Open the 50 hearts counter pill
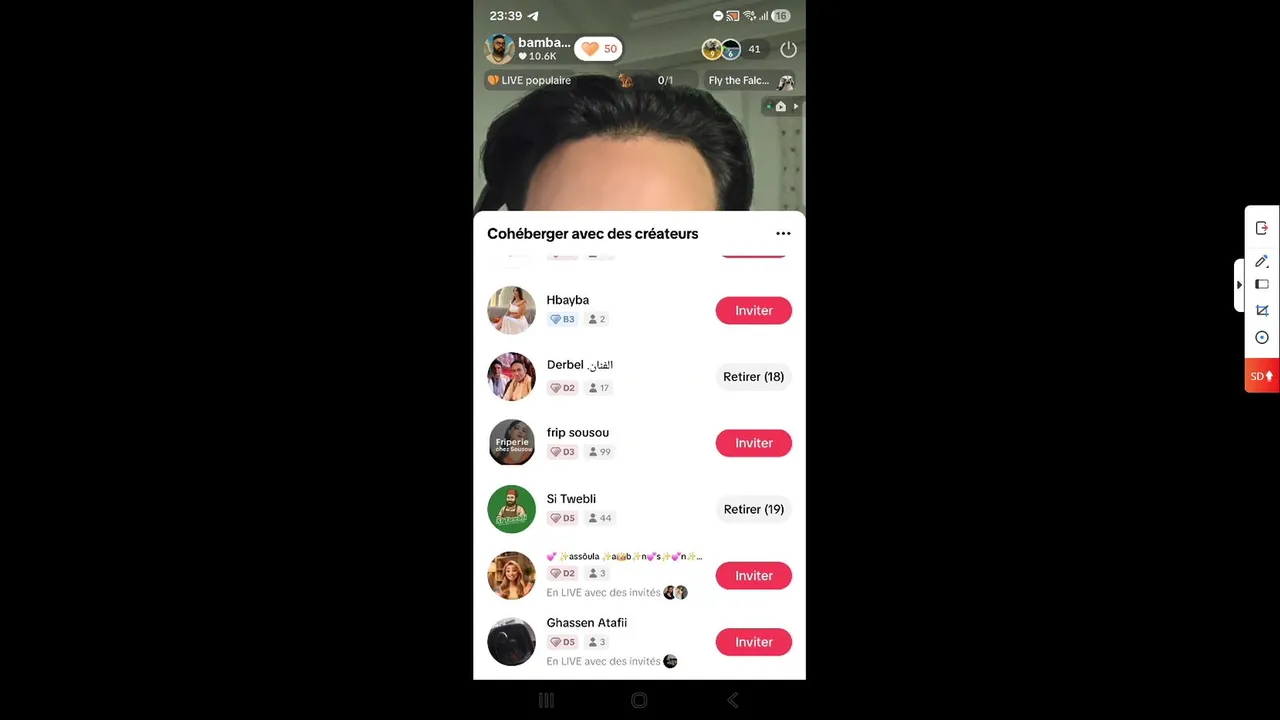This screenshot has width=1280, height=720. click(x=599, y=49)
